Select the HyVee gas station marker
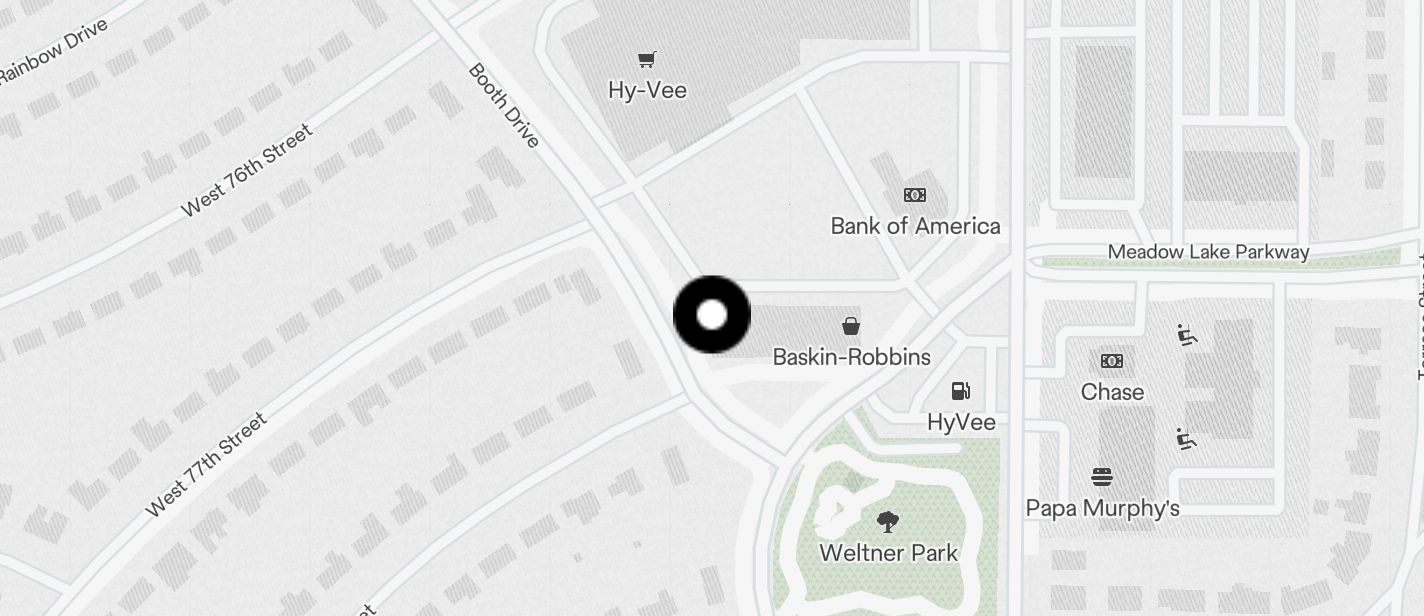The height and width of the screenshot is (616, 1424). (x=960, y=391)
